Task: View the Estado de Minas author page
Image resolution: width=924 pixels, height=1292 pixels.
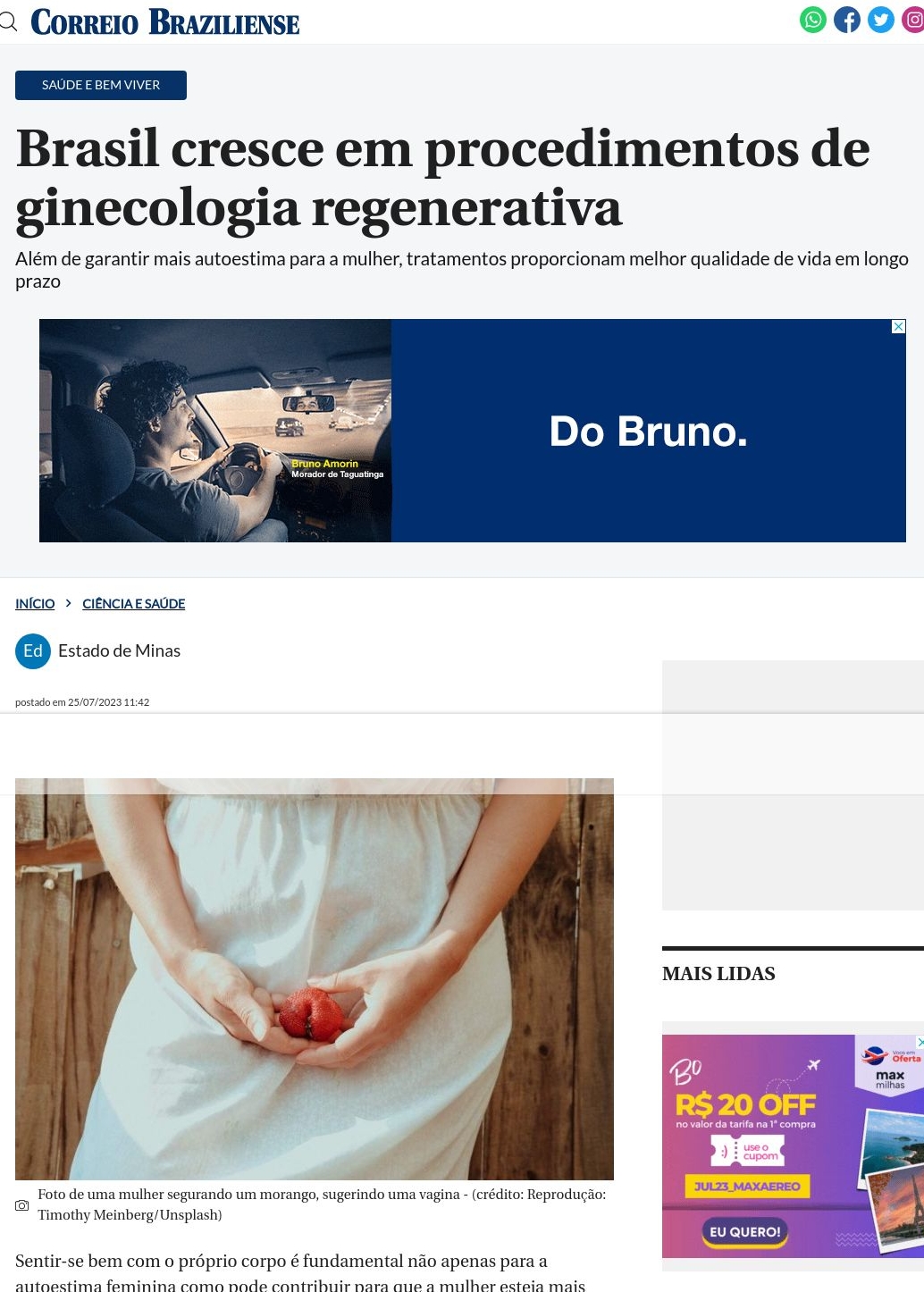Action: (x=119, y=651)
